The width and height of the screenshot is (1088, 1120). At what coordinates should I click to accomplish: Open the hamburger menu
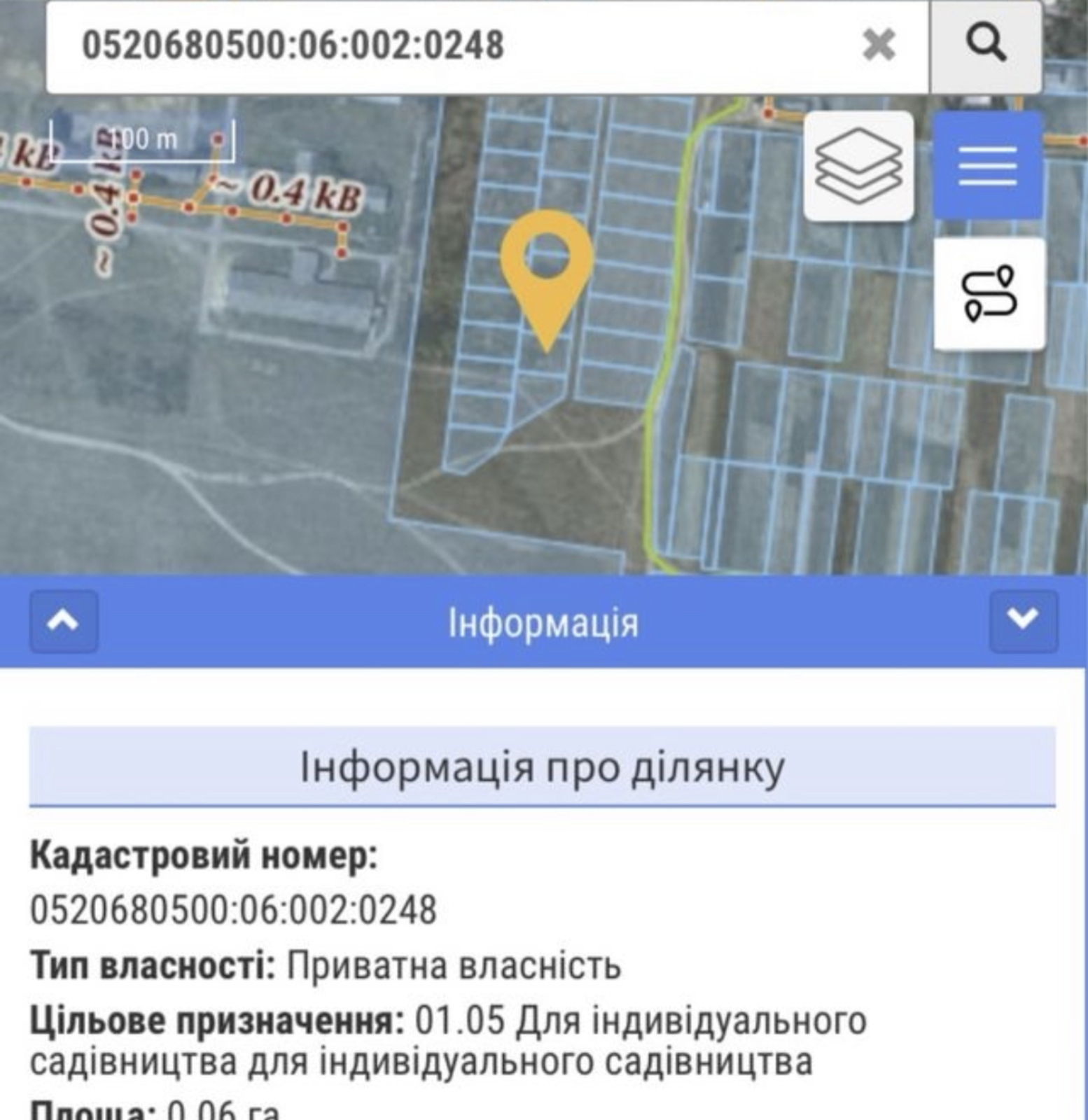pos(987,166)
